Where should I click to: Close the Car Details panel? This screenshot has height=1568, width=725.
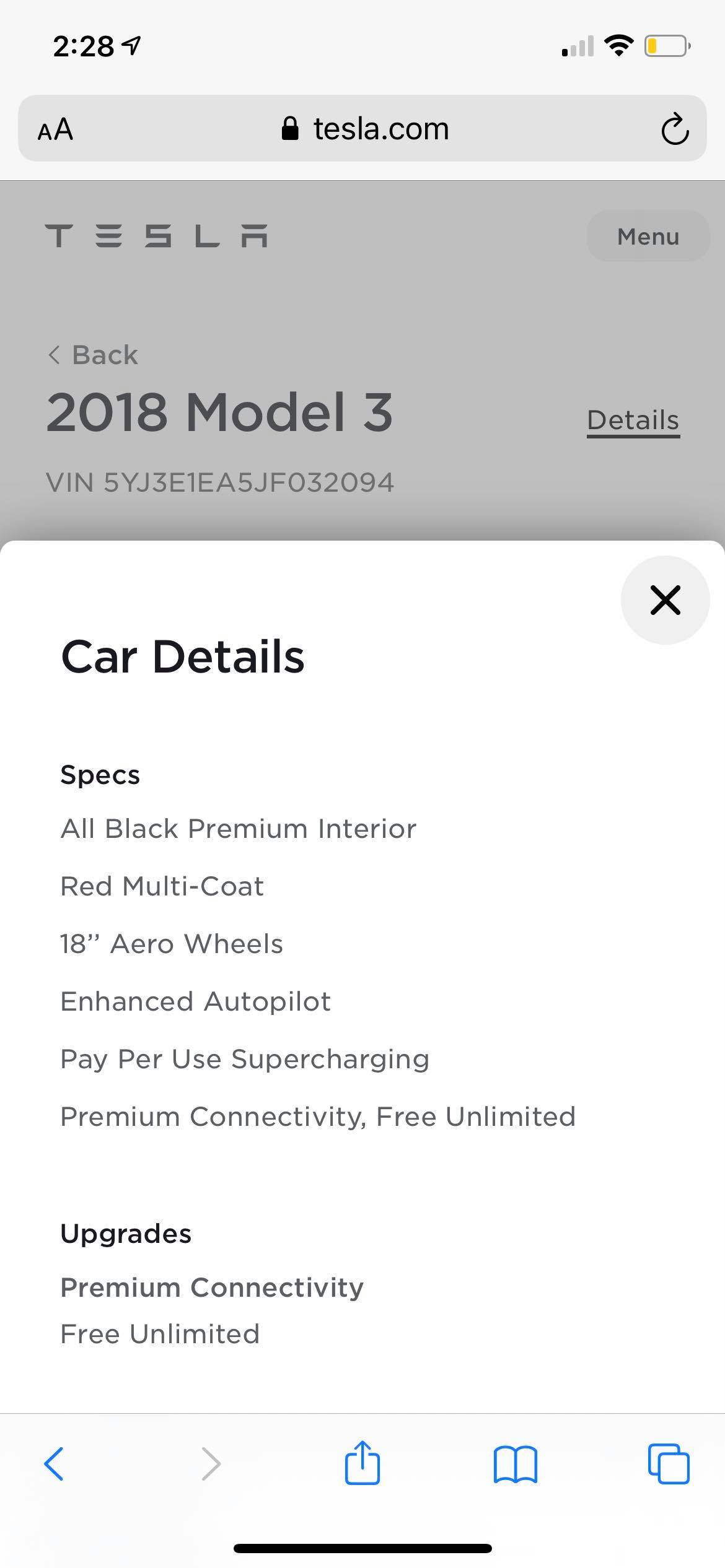(665, 600)
